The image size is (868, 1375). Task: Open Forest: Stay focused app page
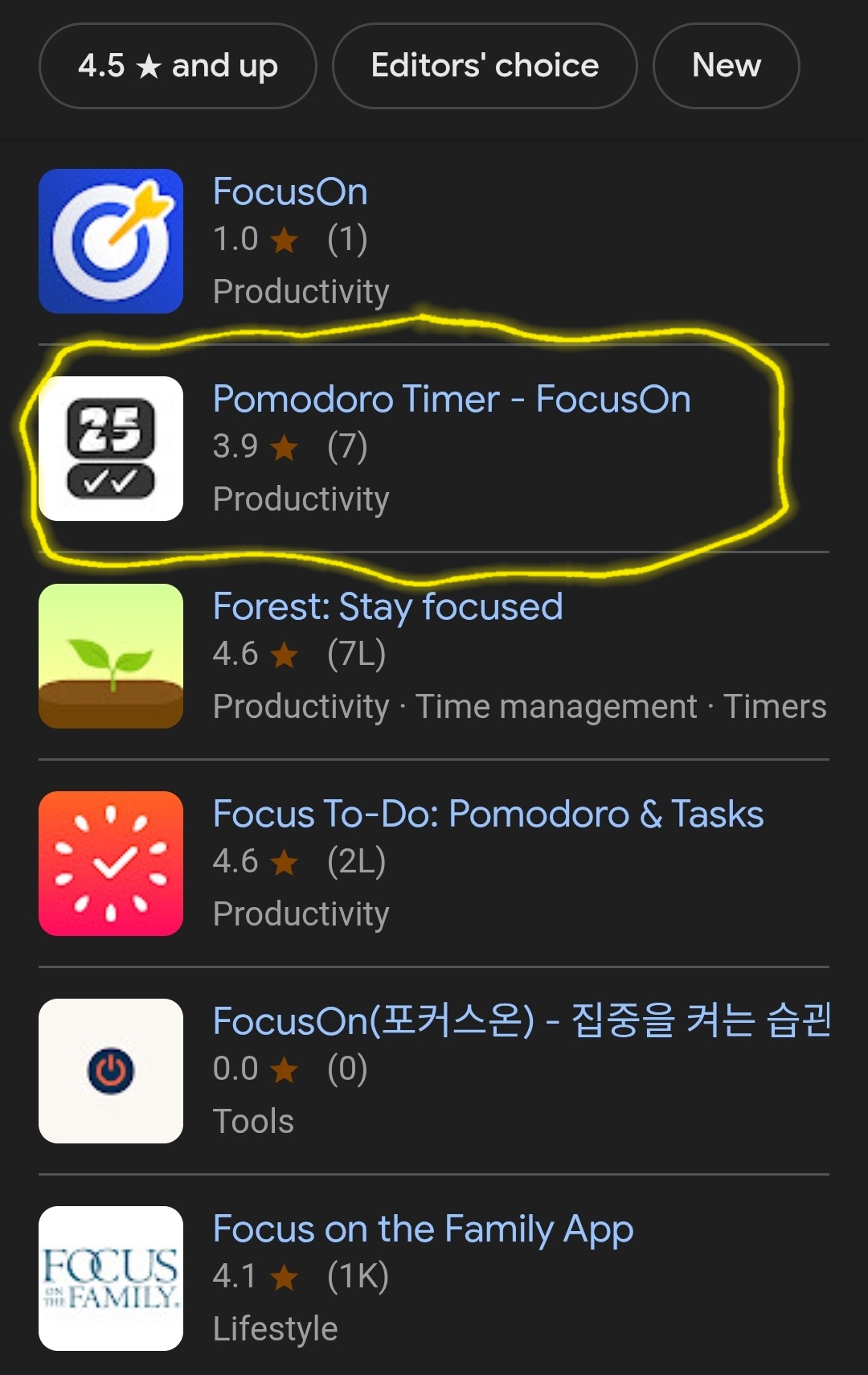387,607
